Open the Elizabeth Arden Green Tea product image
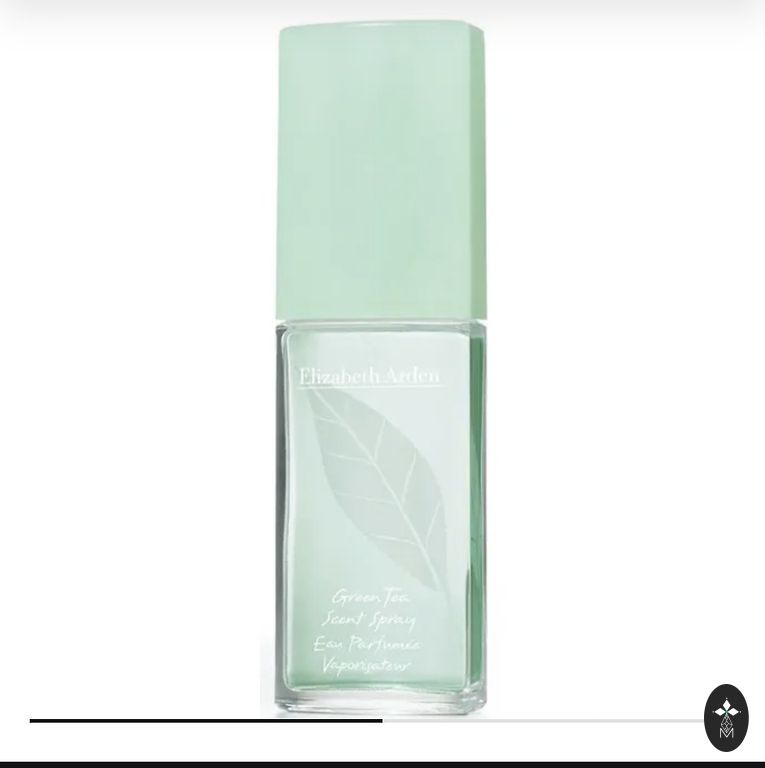 click(x=381, y=370)
